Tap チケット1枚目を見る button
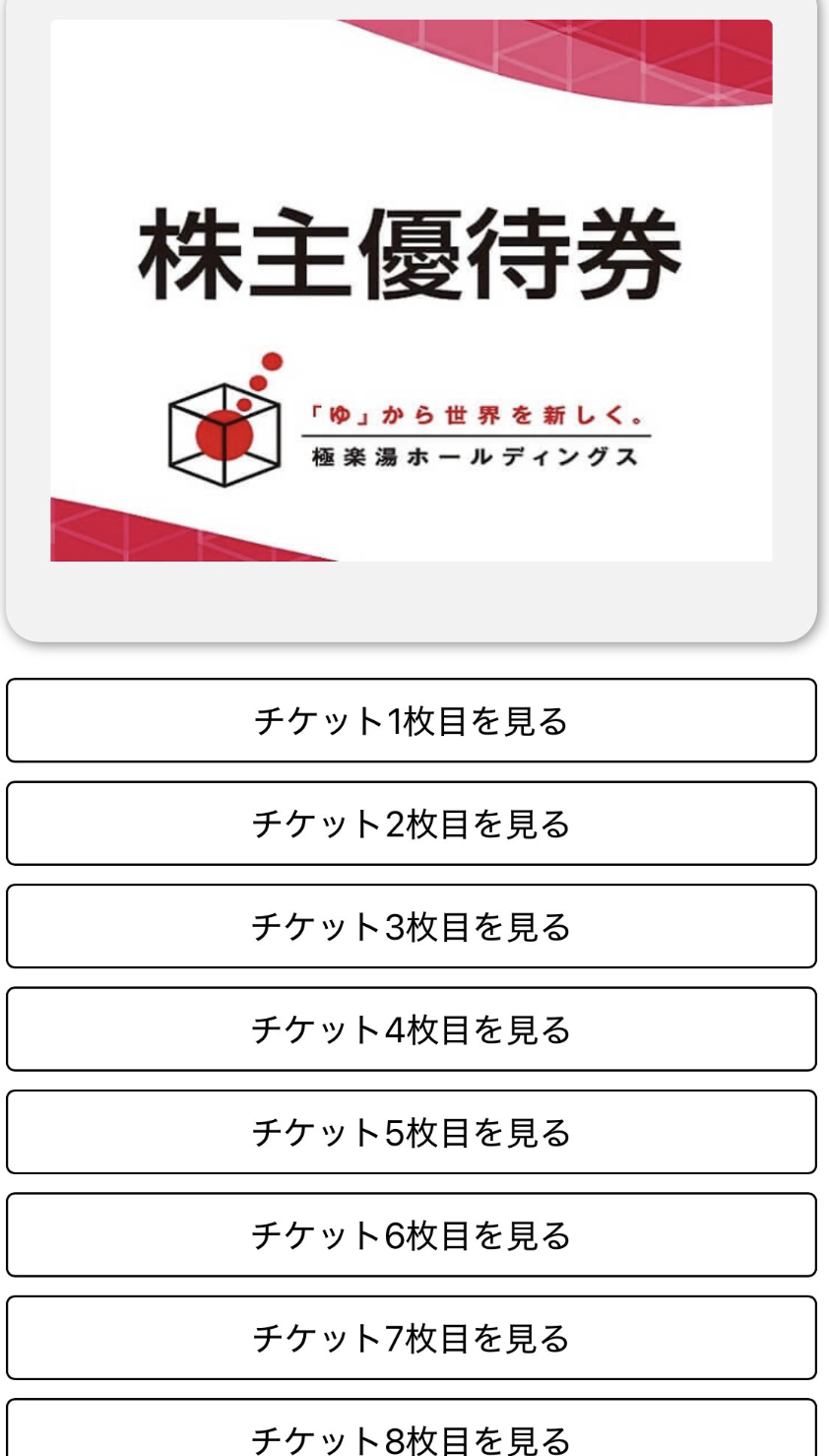 (x=412, y=720)
